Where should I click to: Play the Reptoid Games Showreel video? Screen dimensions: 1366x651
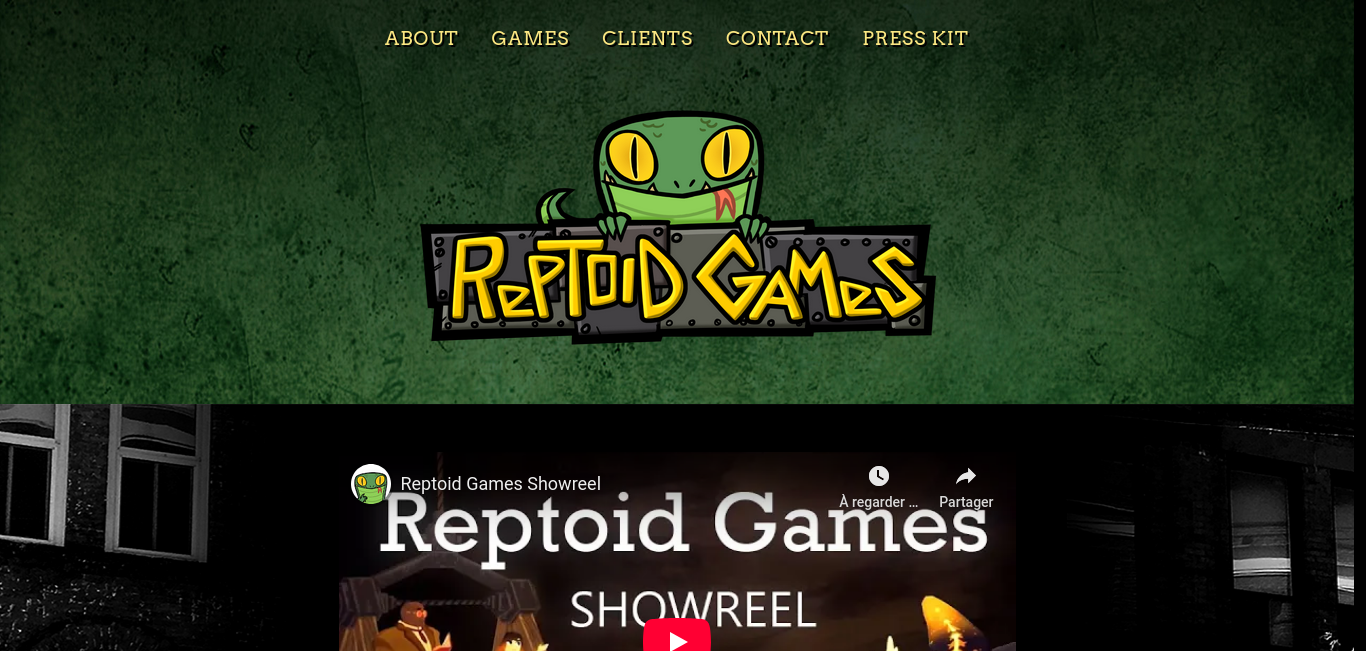pyautogui.click(x=677, y=637)
